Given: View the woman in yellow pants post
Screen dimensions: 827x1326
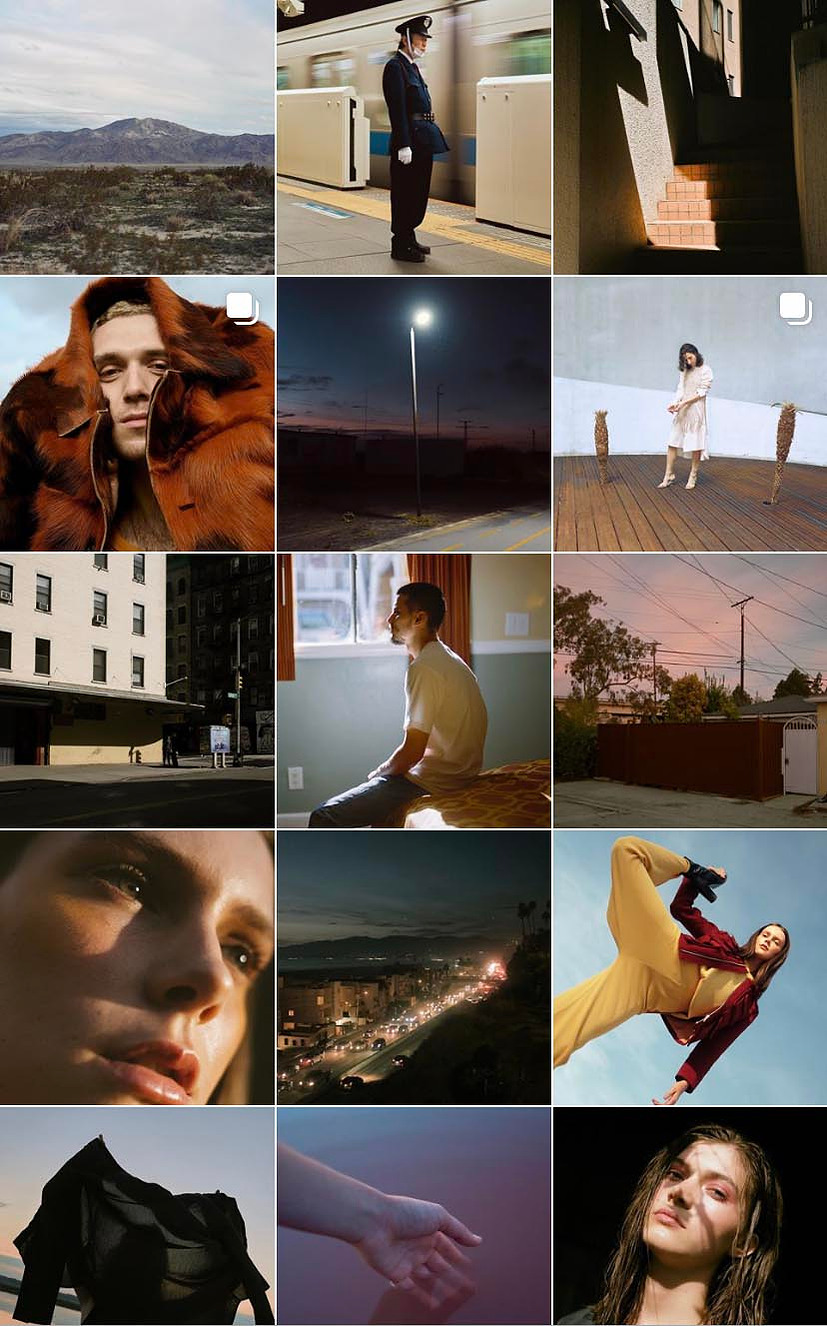Looking at the screenshot, I should (690, 967).
